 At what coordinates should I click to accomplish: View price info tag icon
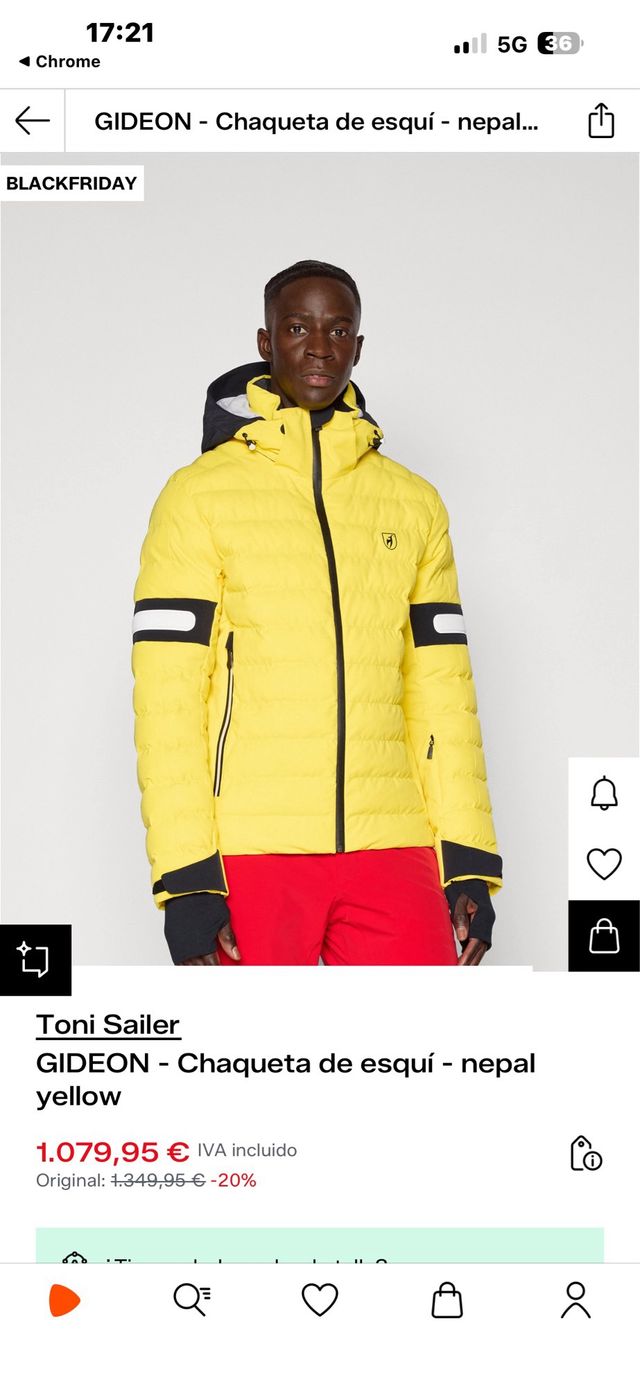[585, 1153]
